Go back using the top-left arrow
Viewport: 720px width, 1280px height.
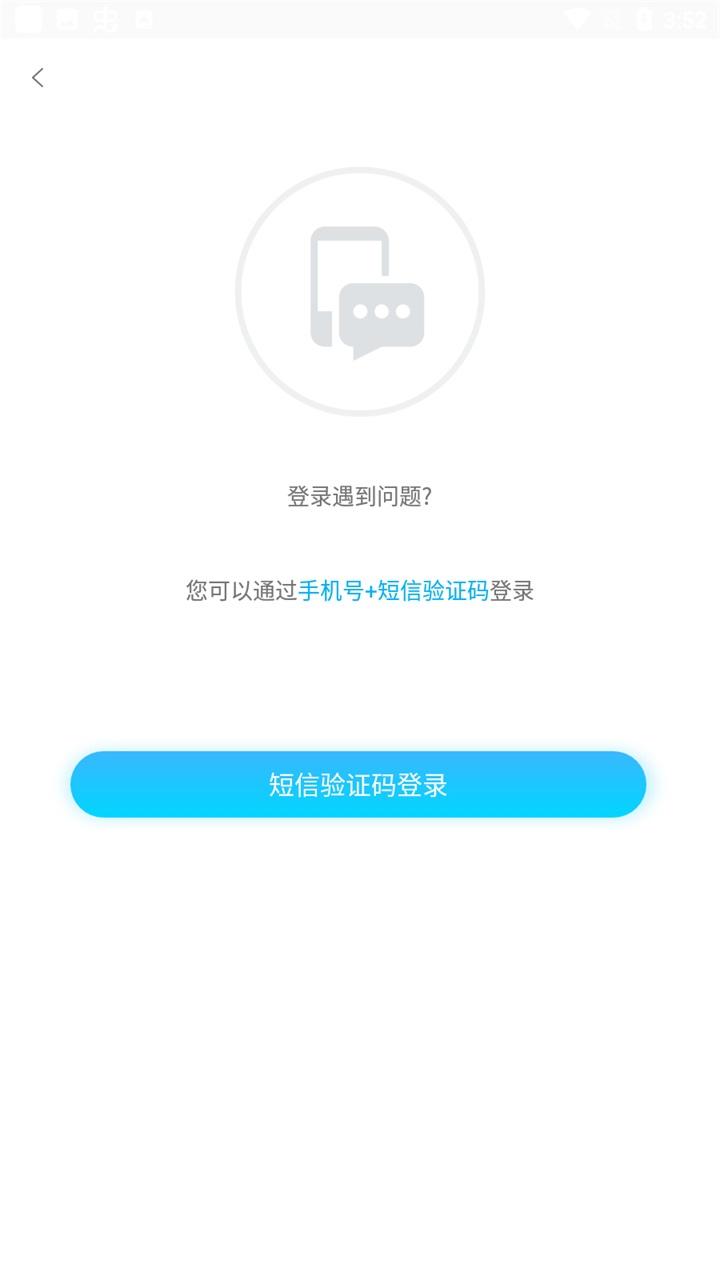(38, 78)
